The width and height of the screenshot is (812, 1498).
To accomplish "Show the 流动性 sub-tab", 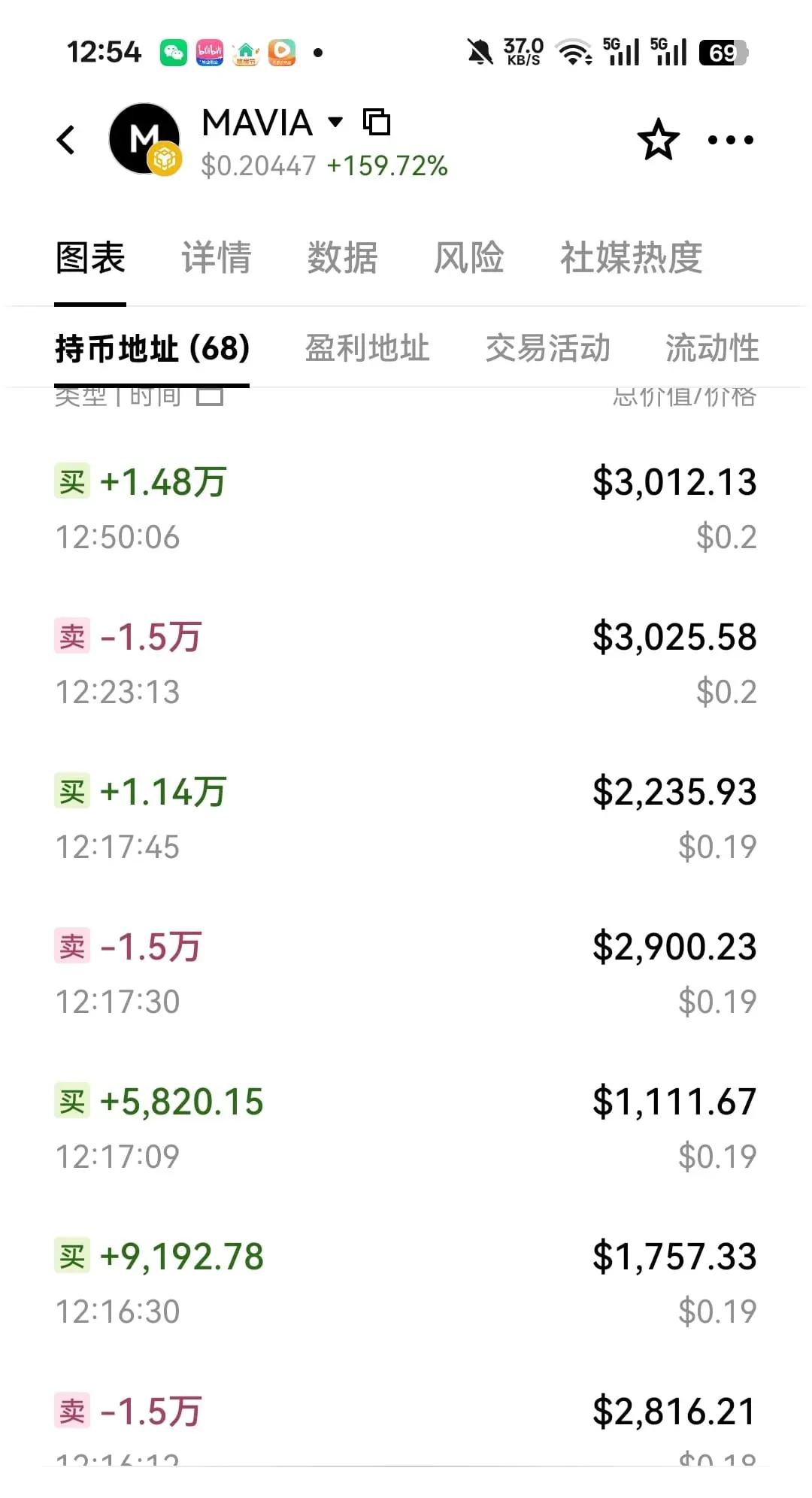I will (x=712, y=349).
